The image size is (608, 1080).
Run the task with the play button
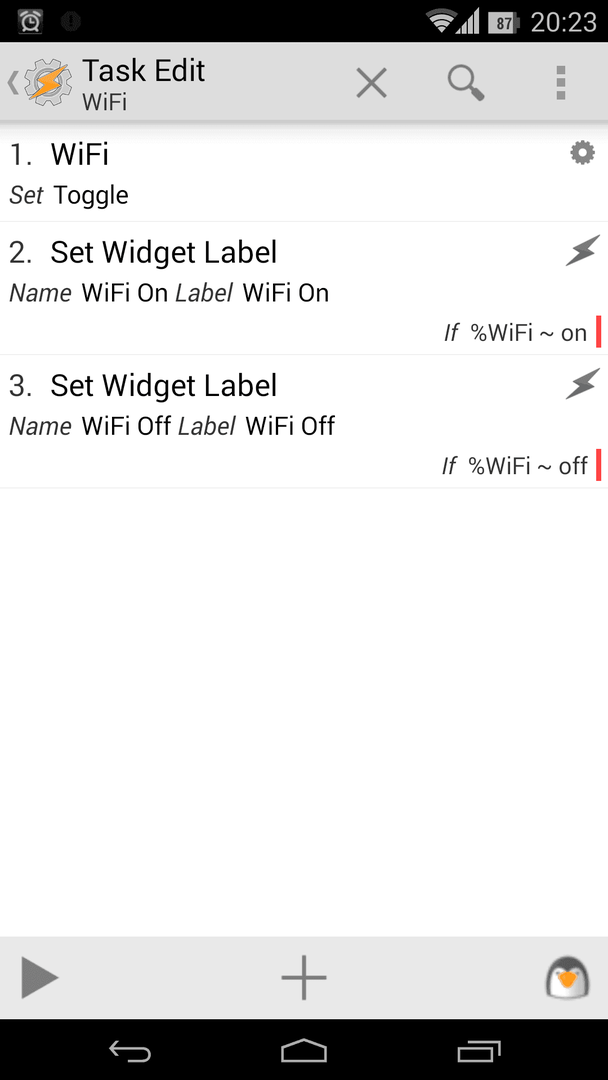(x=39, y=977)
